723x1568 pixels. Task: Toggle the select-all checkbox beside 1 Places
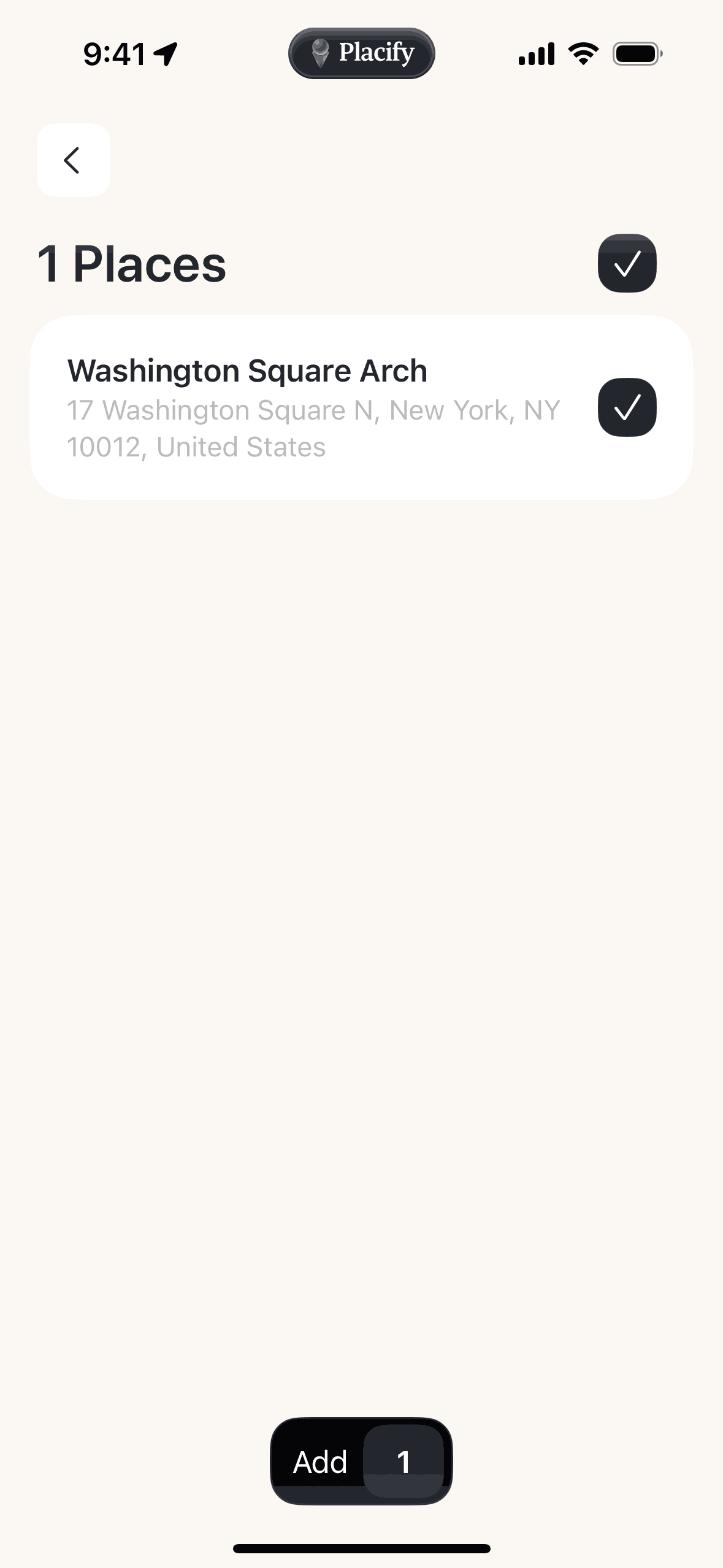pos(627,263)
